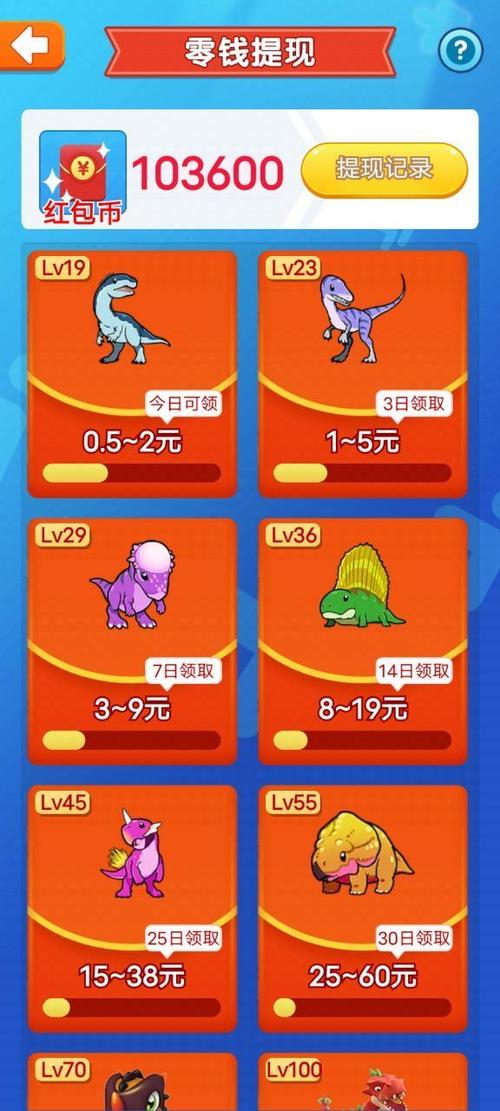Screen dimensions: 500x1111
Task: Open 提现记录 withdrawal records
Action: (x=385, y=170)
